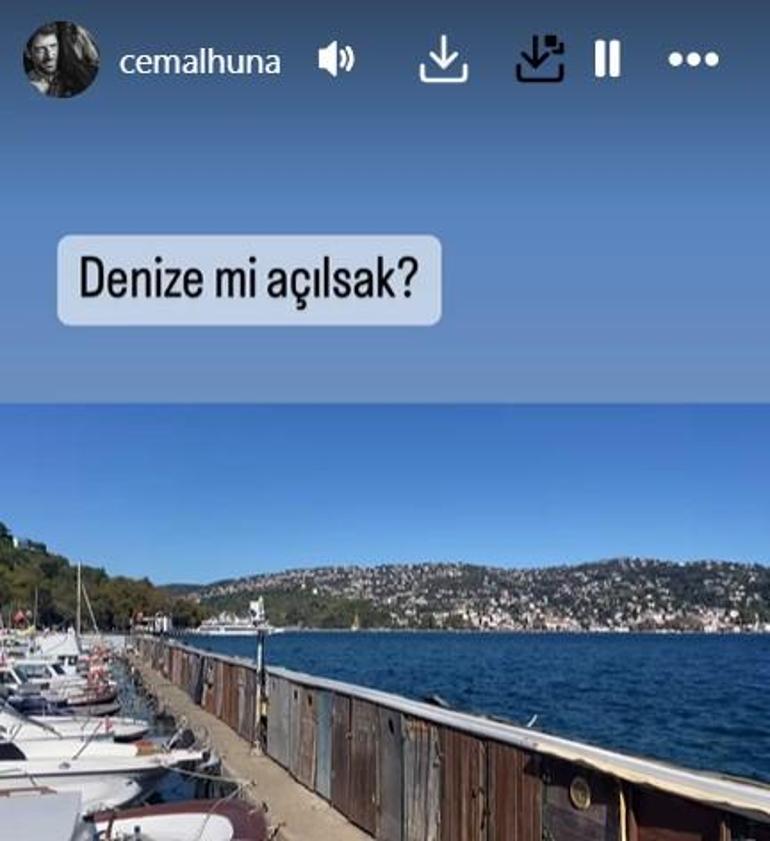
Task: Pause the story playback
Action: 607,59
